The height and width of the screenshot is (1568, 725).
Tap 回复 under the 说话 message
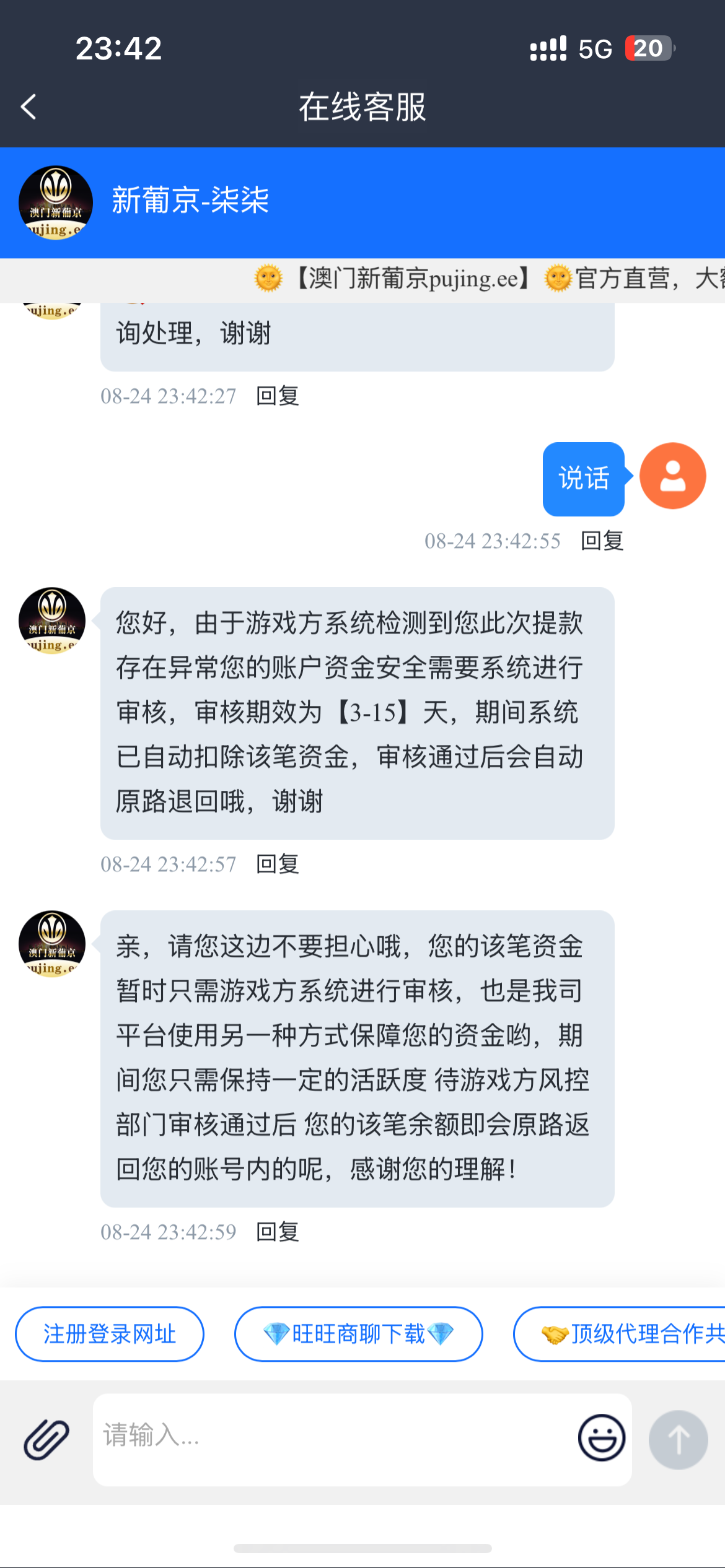pyautogui.click(x=602, y=541)
